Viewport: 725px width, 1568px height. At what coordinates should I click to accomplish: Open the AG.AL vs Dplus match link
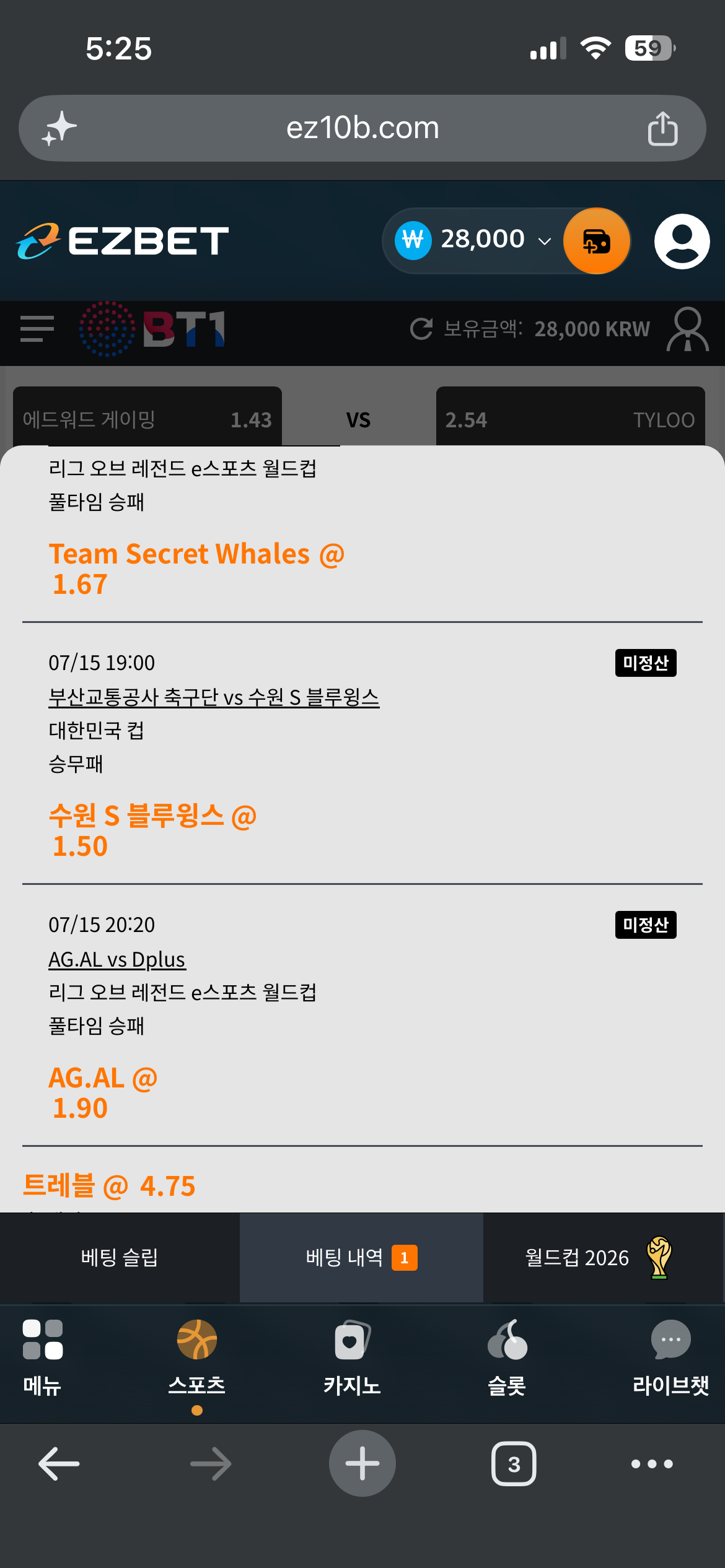pyautogui.click(x=117, y=959)
